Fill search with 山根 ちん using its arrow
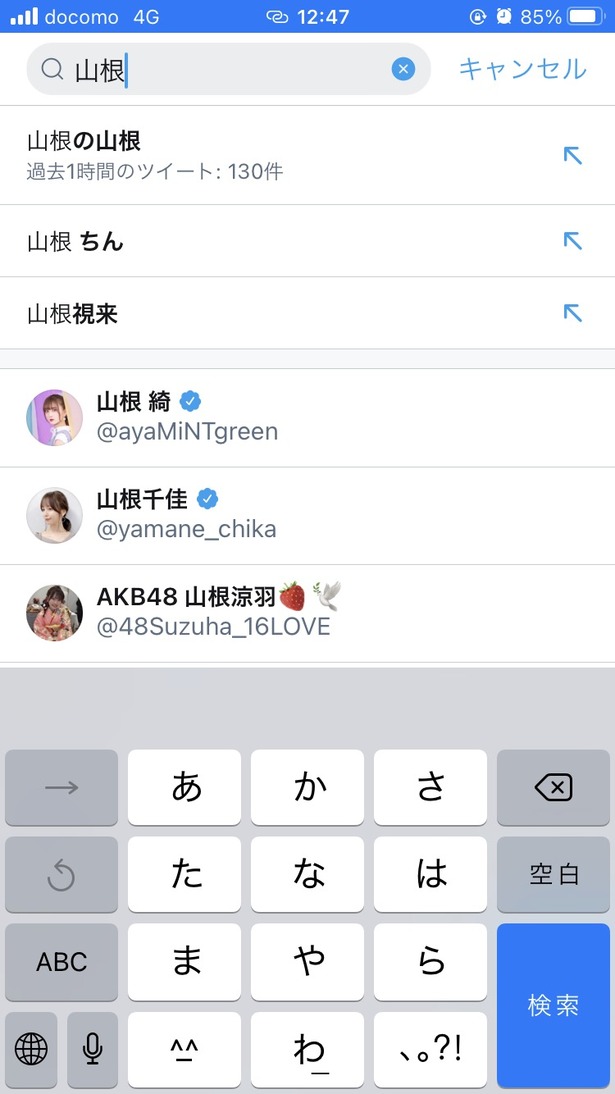615x1094 pixels. [x=572, y=241]
